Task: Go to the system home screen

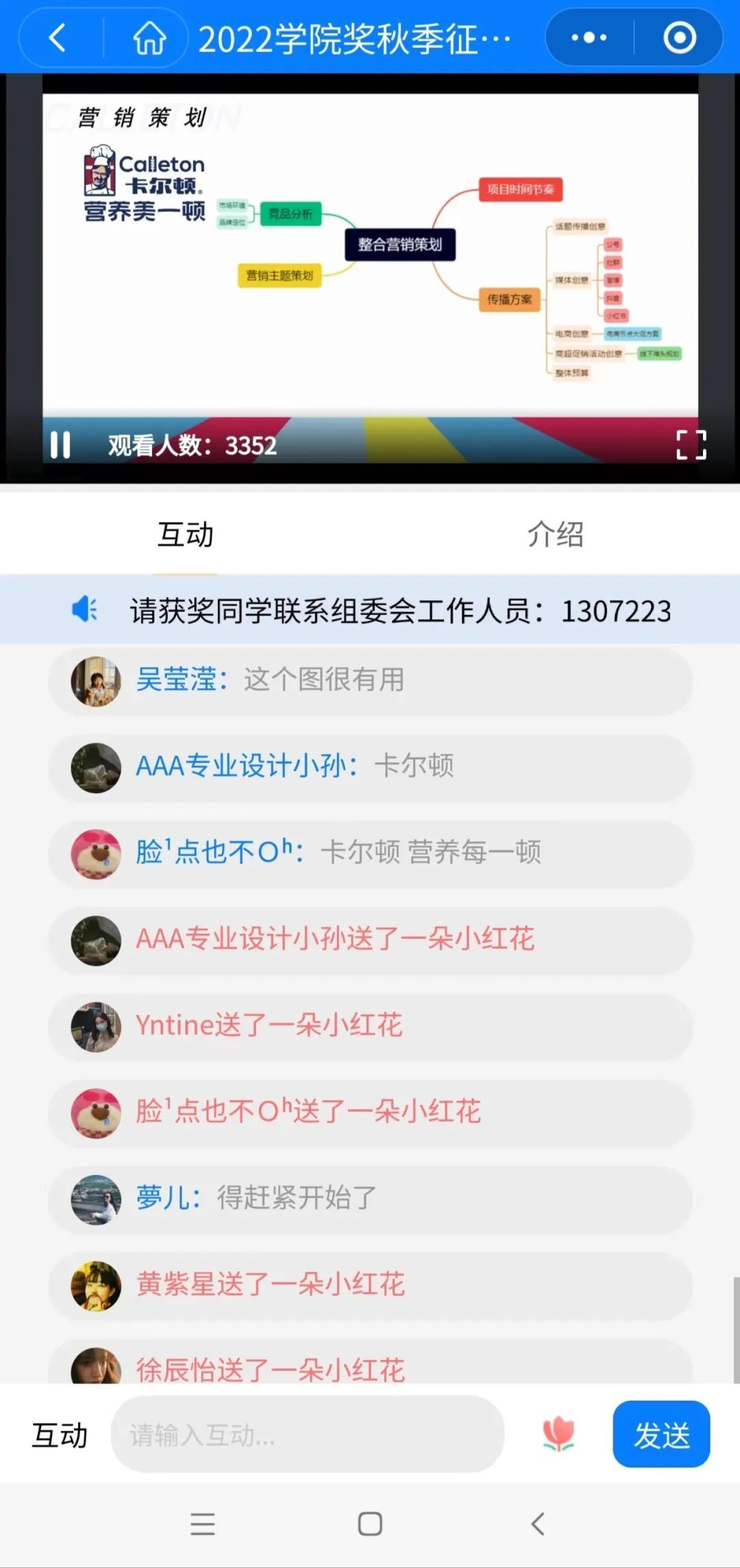Action: [370, 1524]
